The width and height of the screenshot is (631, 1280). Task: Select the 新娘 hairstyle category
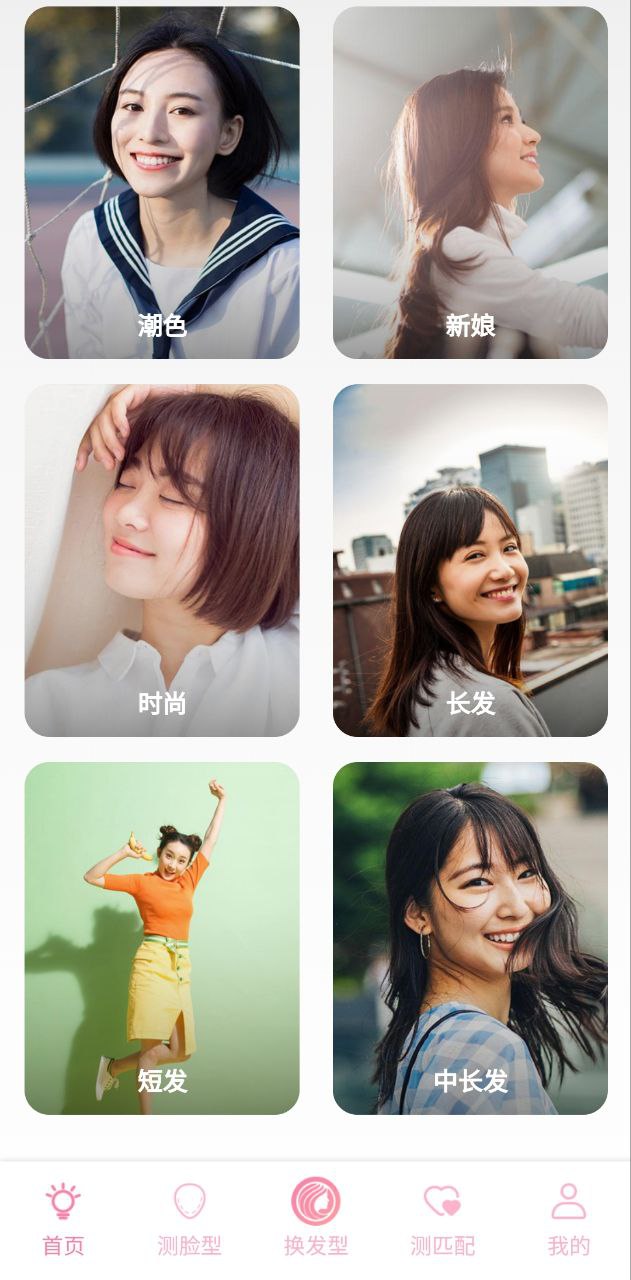[x=470, y=183]
